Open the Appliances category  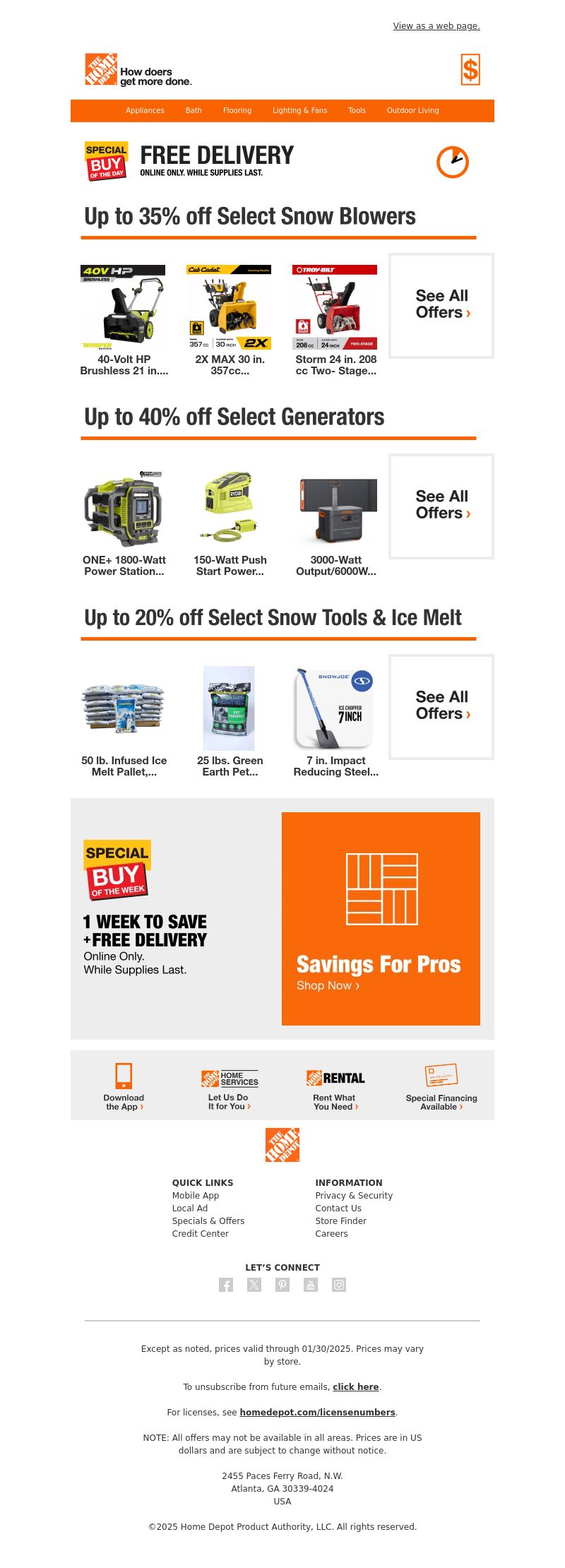(x=145, y=110)
